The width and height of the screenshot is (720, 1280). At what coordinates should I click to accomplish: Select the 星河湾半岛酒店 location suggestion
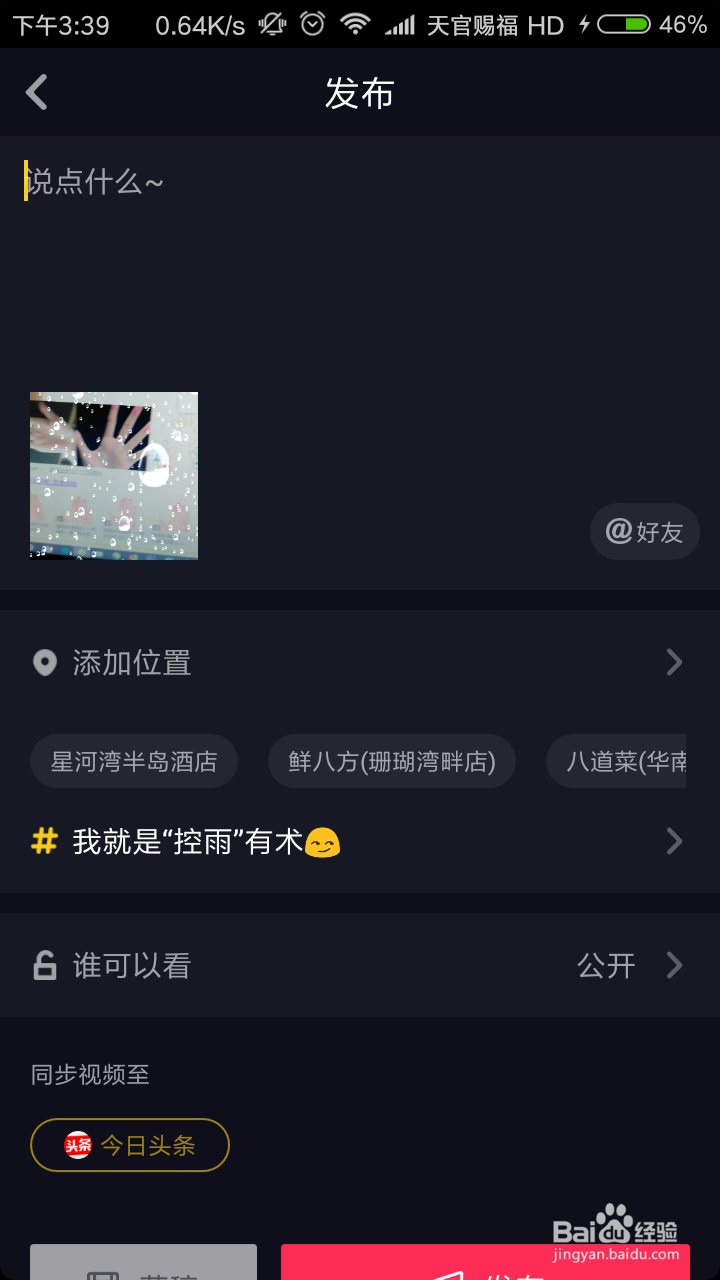(x=134, y=761)
